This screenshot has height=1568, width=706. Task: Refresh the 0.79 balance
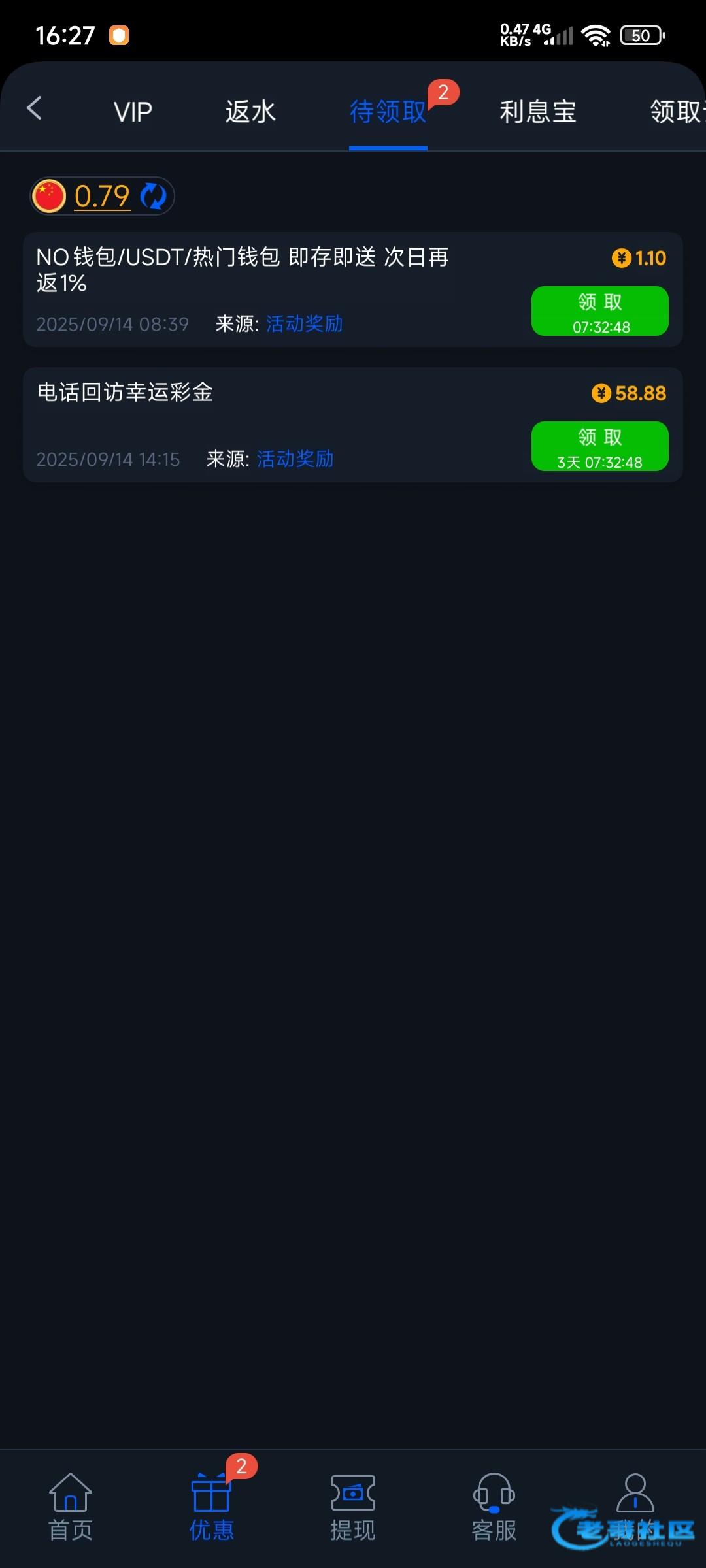click(154, 196)
